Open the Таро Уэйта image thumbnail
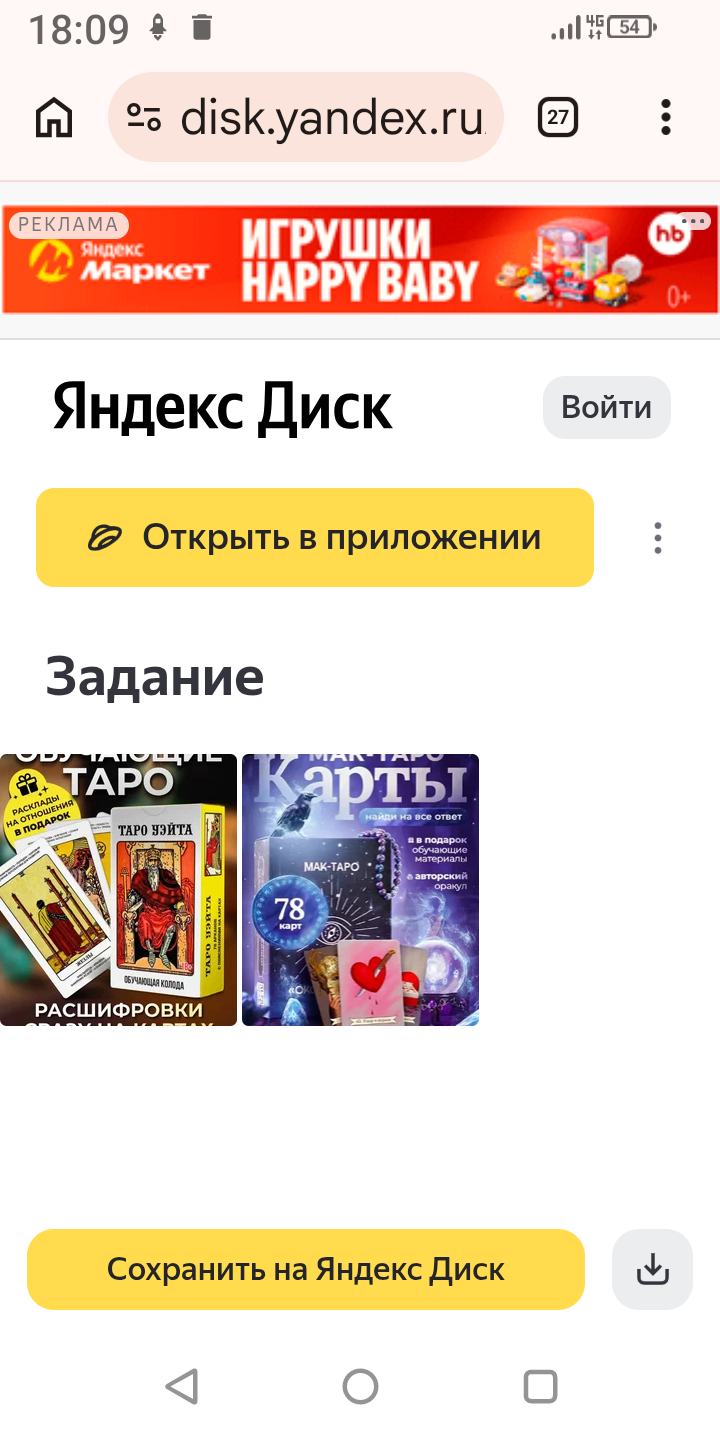 (118, 889)
